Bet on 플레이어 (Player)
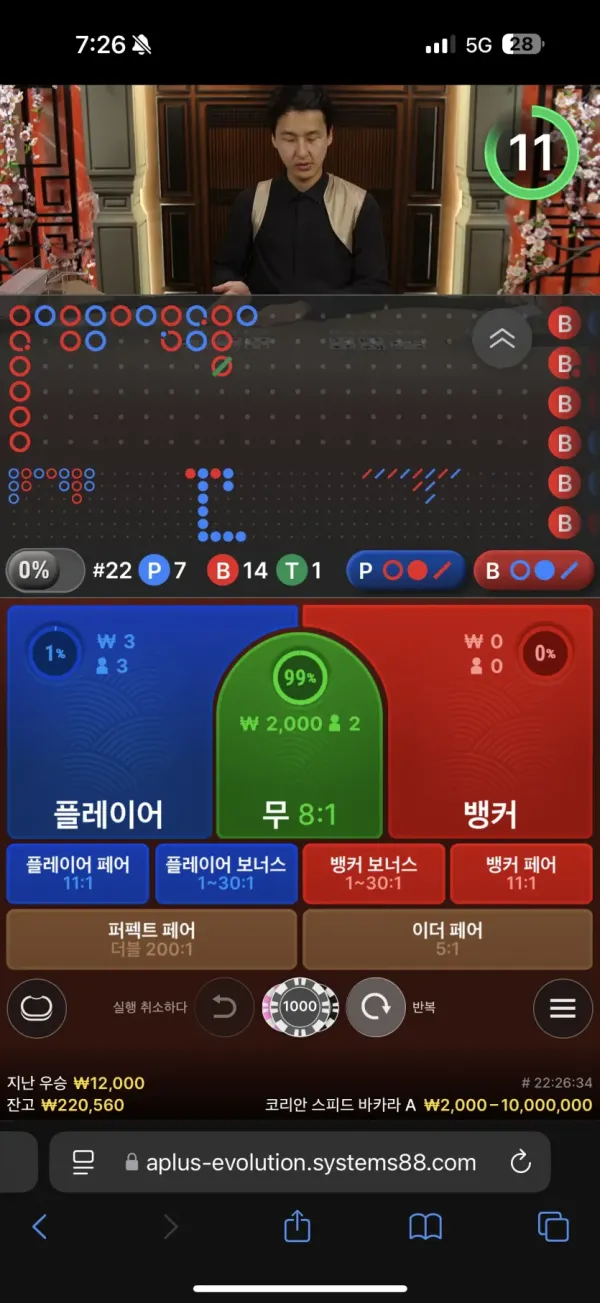 108,760
